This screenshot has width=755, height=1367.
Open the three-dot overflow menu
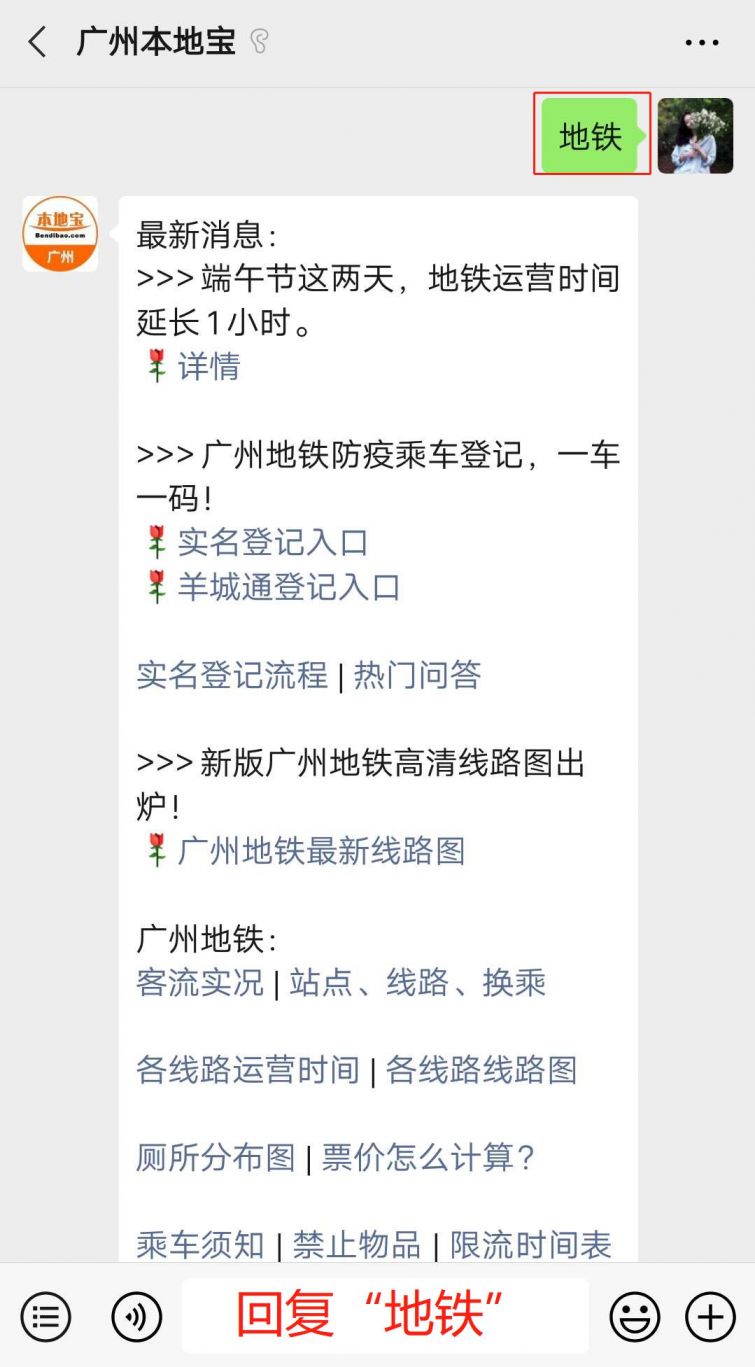coord(702,43)
